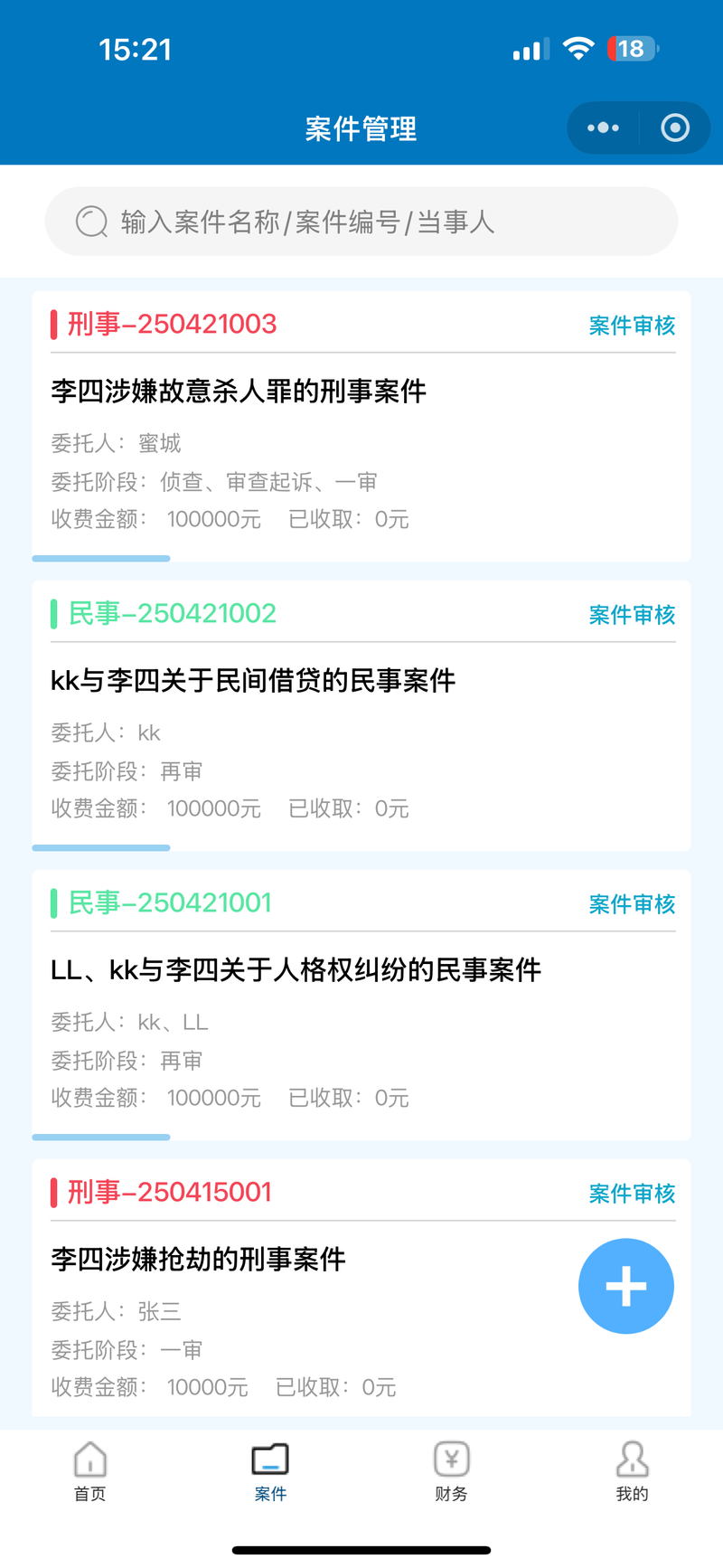This screenshot has height=1568, width=723.
Task: Open the mini program more options menu
Action: pyautogui.click(x=603, y=128)
